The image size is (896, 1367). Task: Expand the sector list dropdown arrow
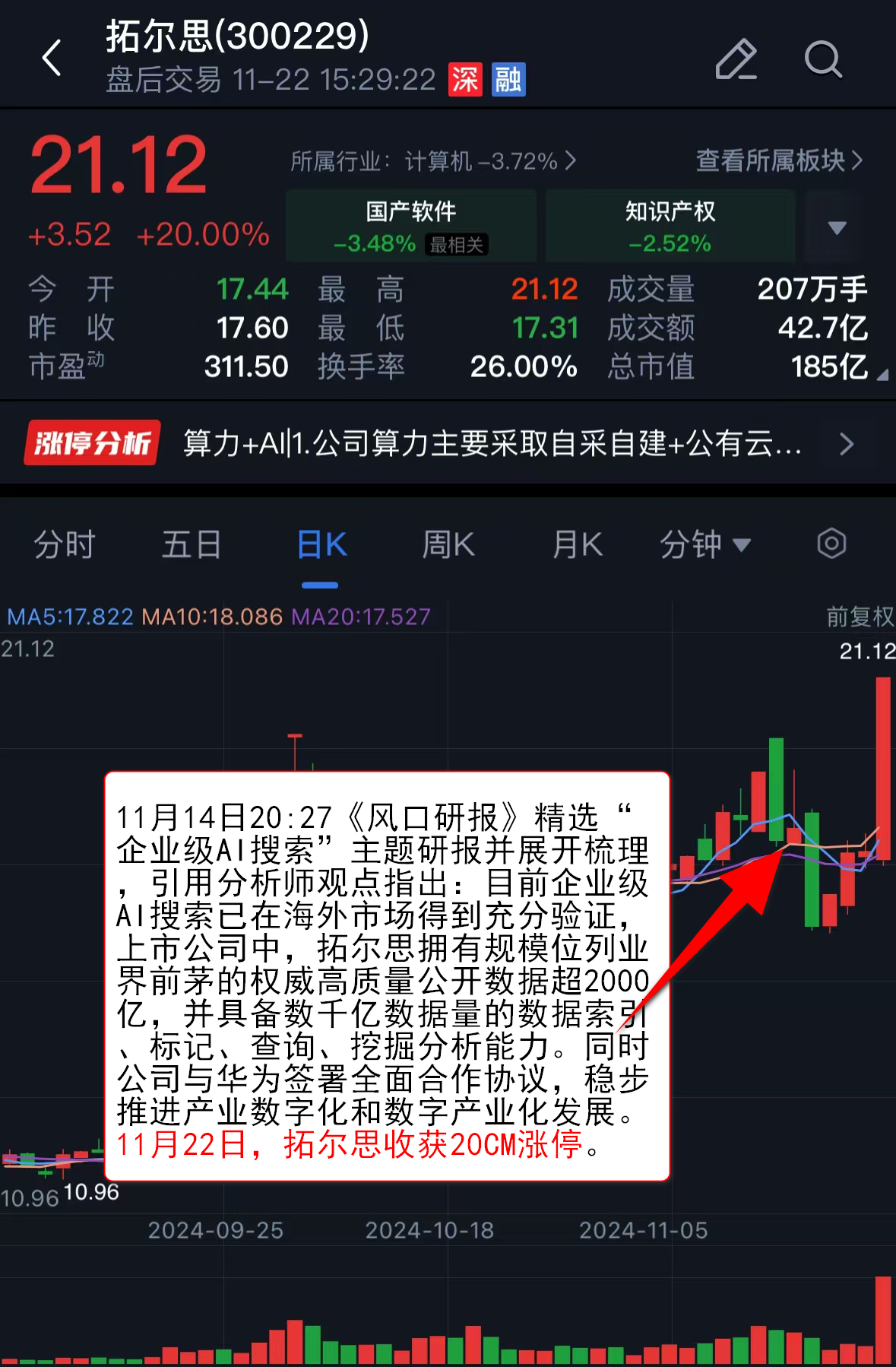(x=837, y=227)
